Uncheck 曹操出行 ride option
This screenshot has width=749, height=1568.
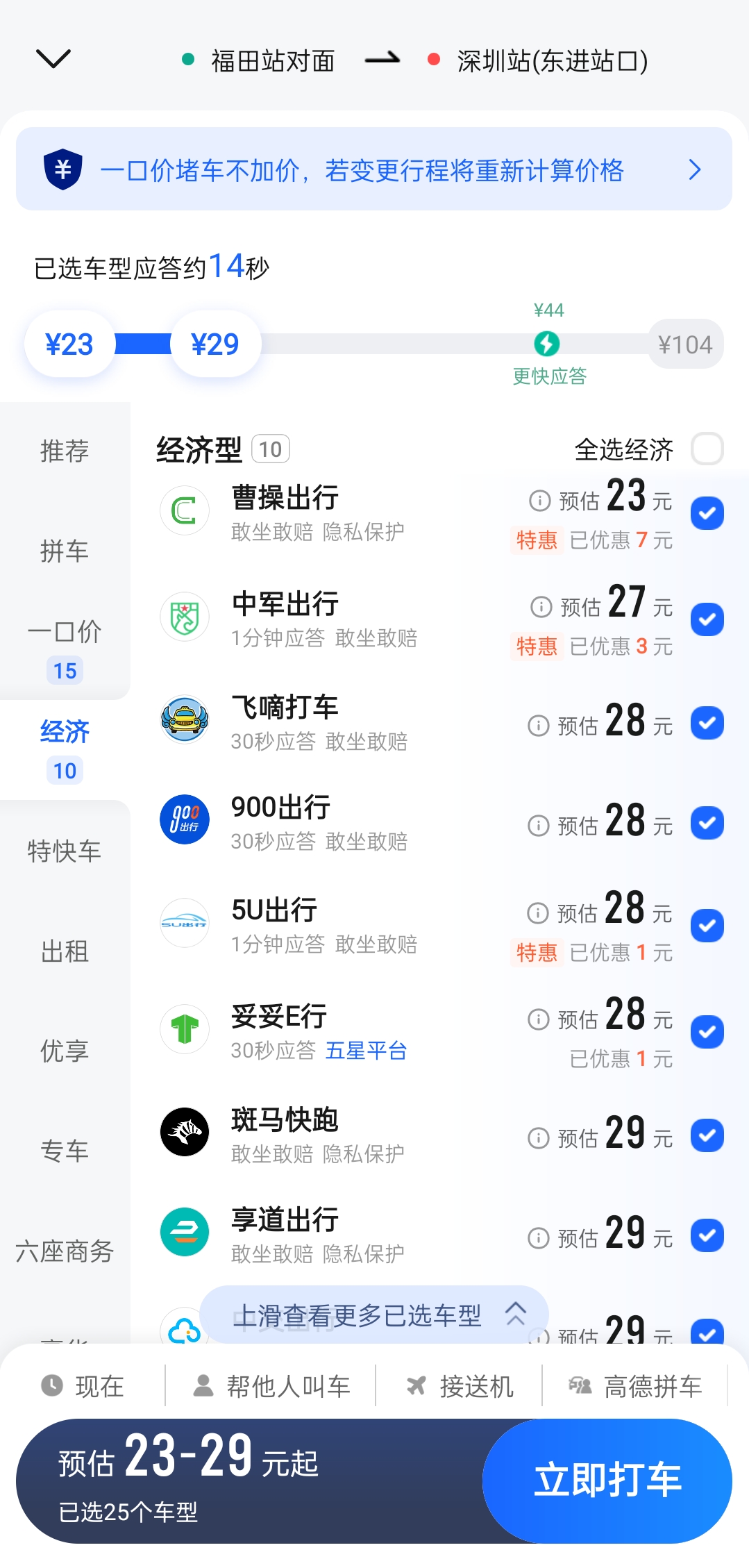707,514
